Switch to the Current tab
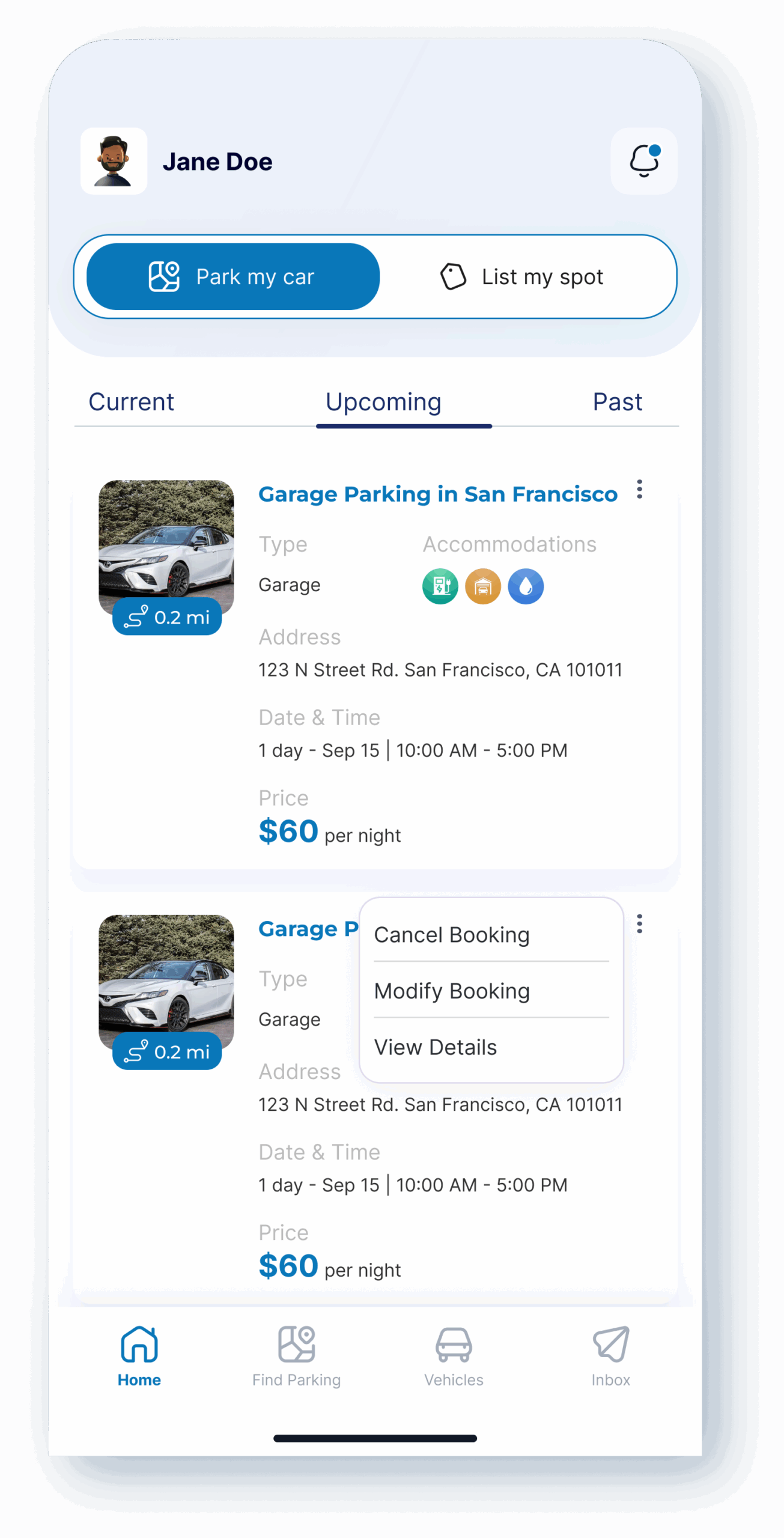Viewport: 784px width, 1538px height. pyautogui.click(x=131, y=402)
